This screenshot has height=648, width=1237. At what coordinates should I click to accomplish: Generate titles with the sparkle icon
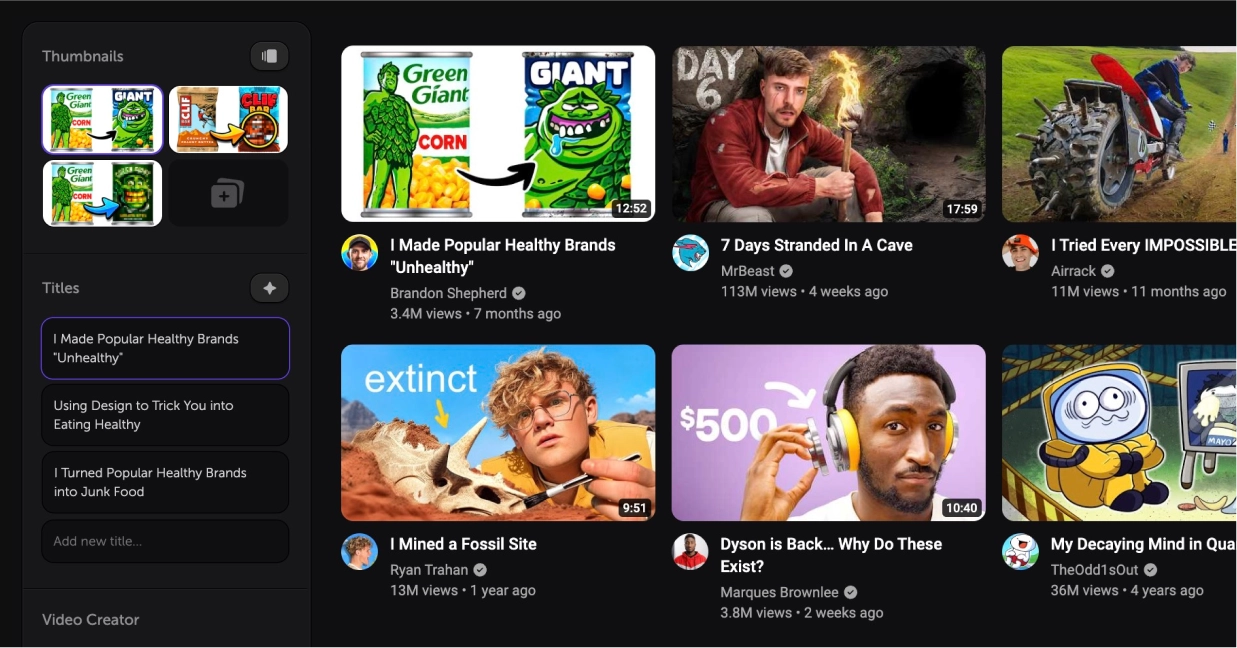coord(269,288)
